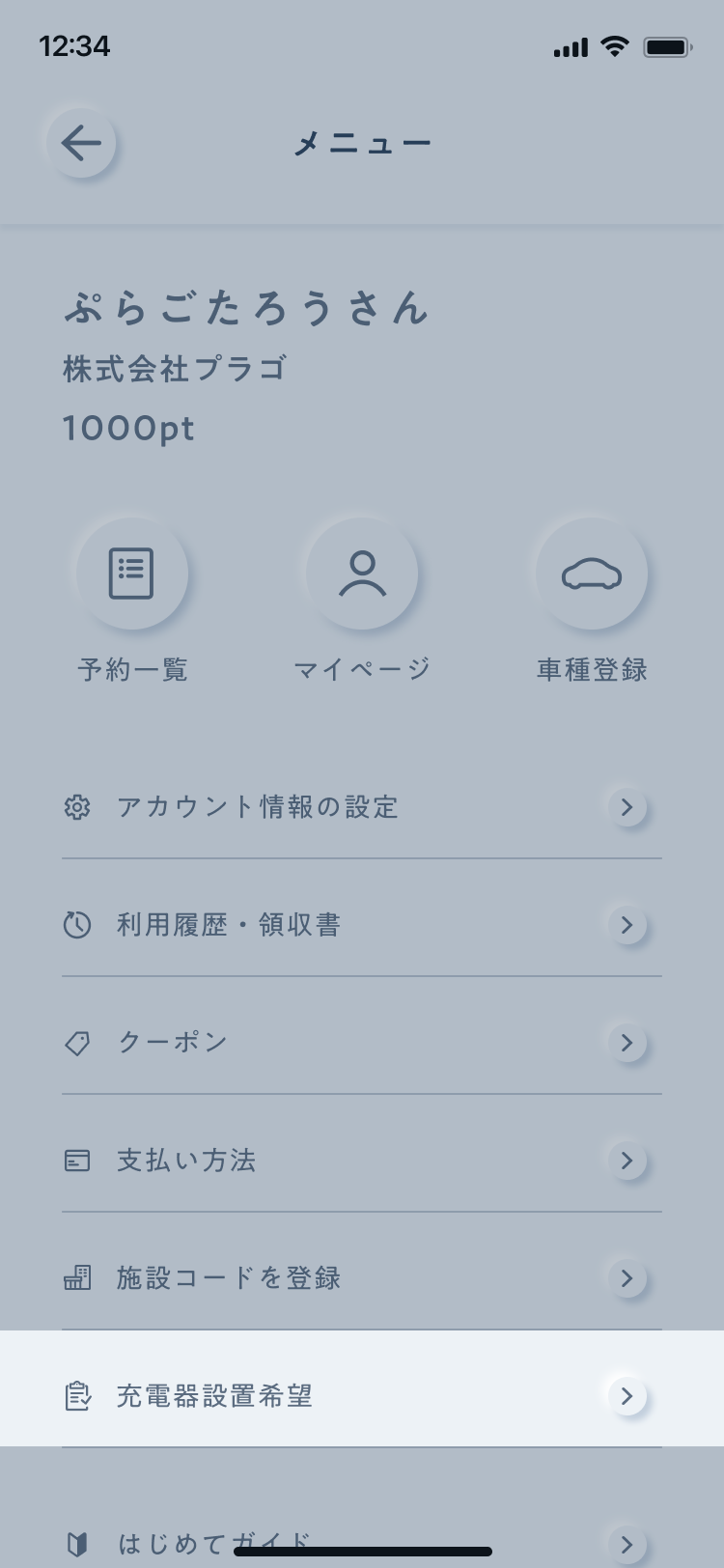Go back with the arrow button
Viewport: 724px width, 1568px height.
(81, 144)
